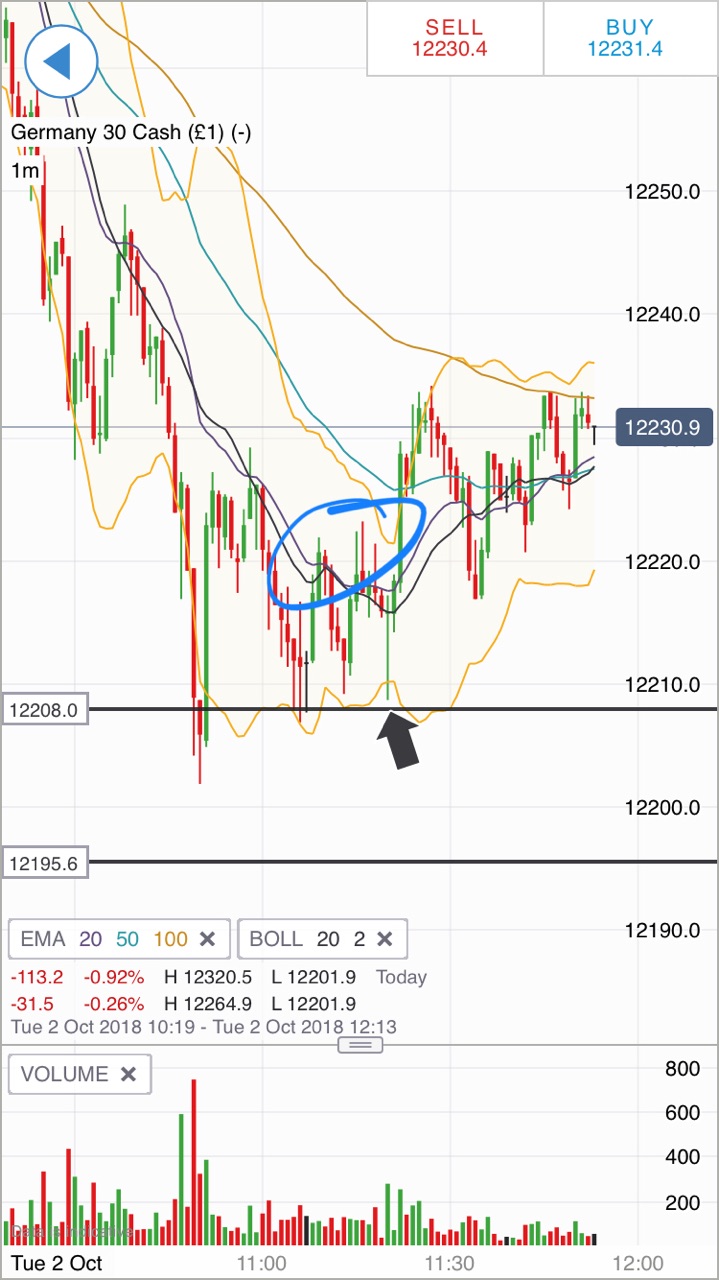This screenshot has height=1280, width=719.
Task: Select the 12208.0 horizontal line label
Action: [x=45, y=710]
